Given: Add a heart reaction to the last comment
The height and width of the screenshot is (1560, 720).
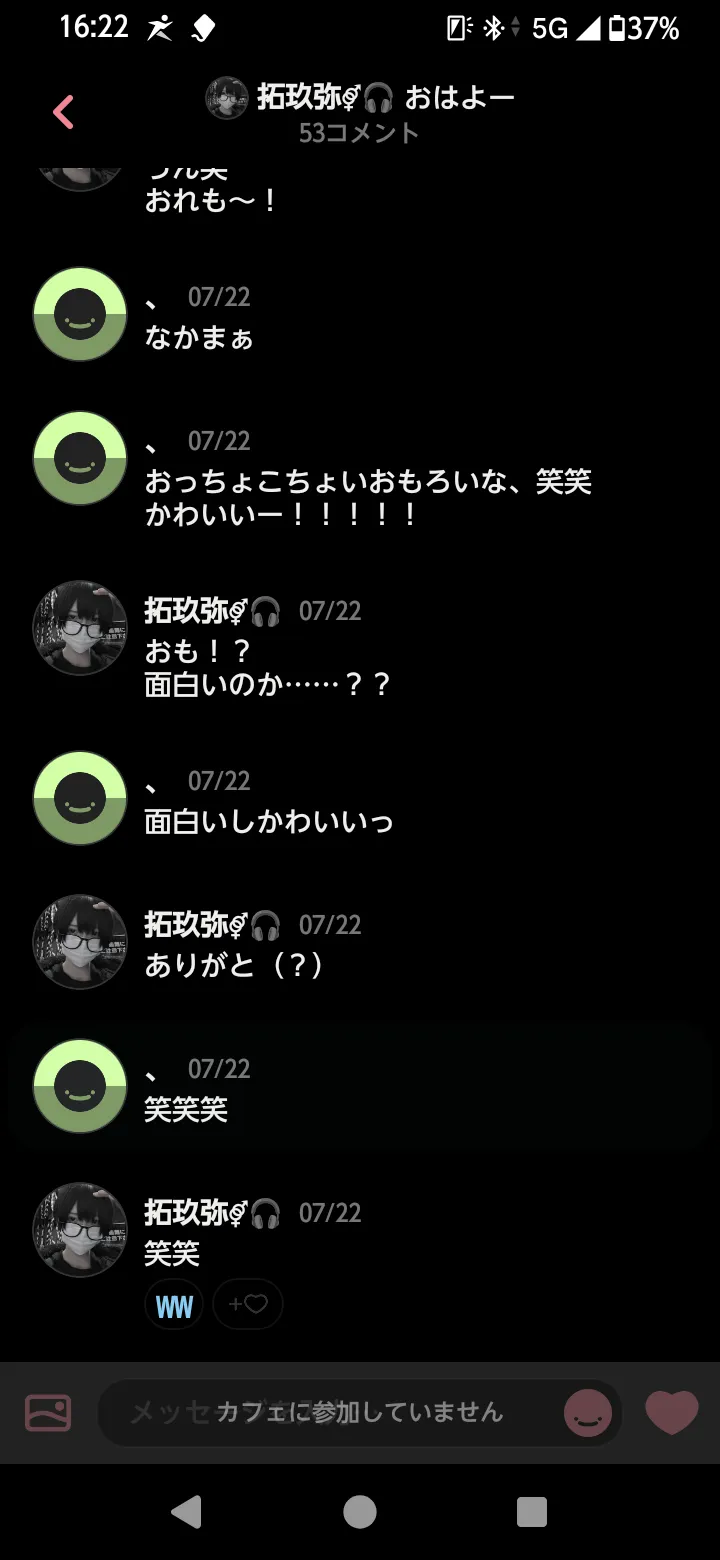Looking at the screenshot, I should pyautogui.click(x=247, y=1305).
